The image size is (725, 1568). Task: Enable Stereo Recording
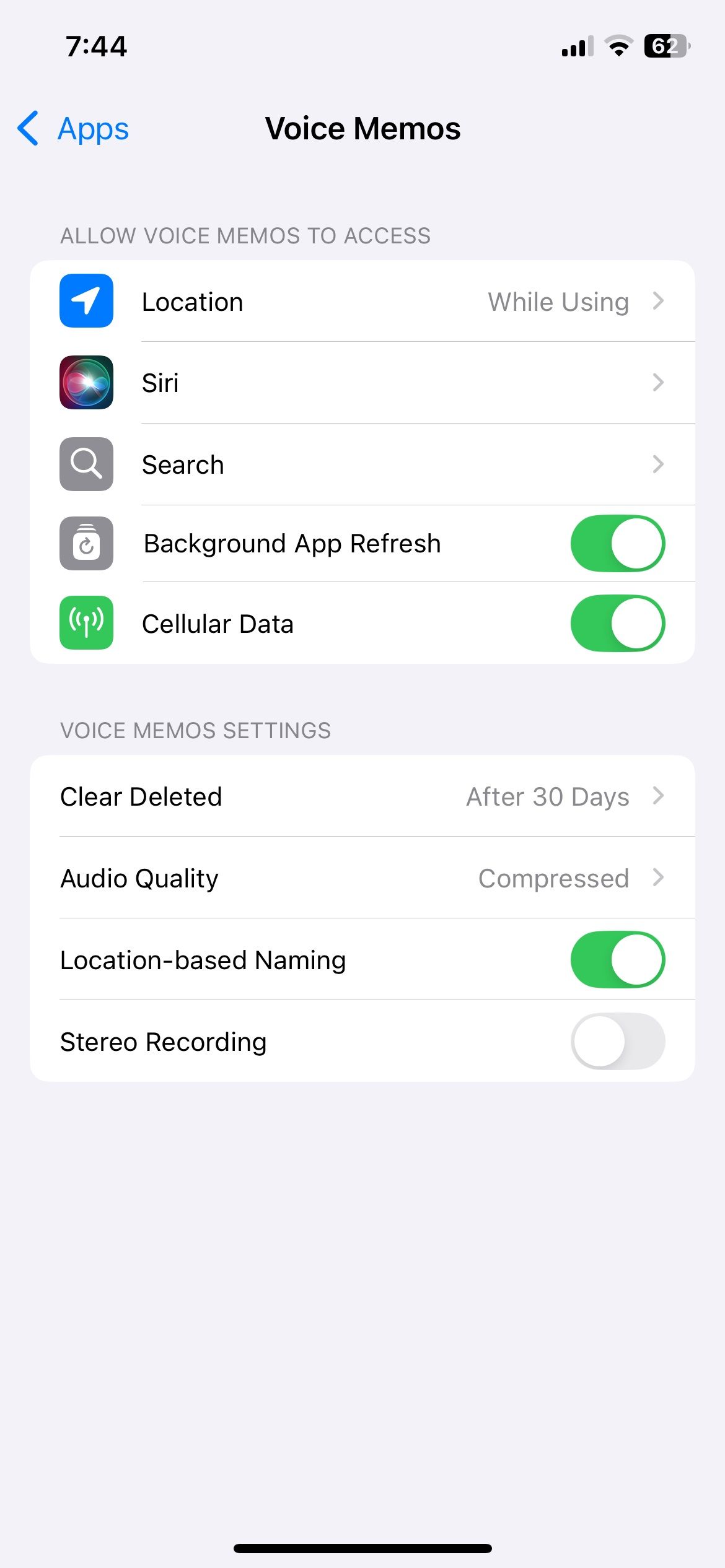pos(617,1042)
